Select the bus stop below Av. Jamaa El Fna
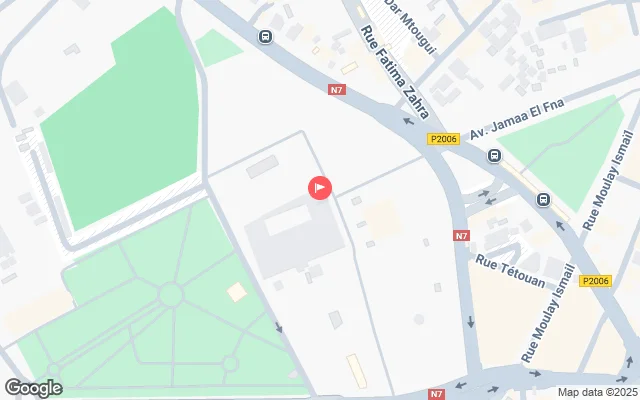Image resolution: width=640 pixels, height=400 pixels. click(495, 156)
